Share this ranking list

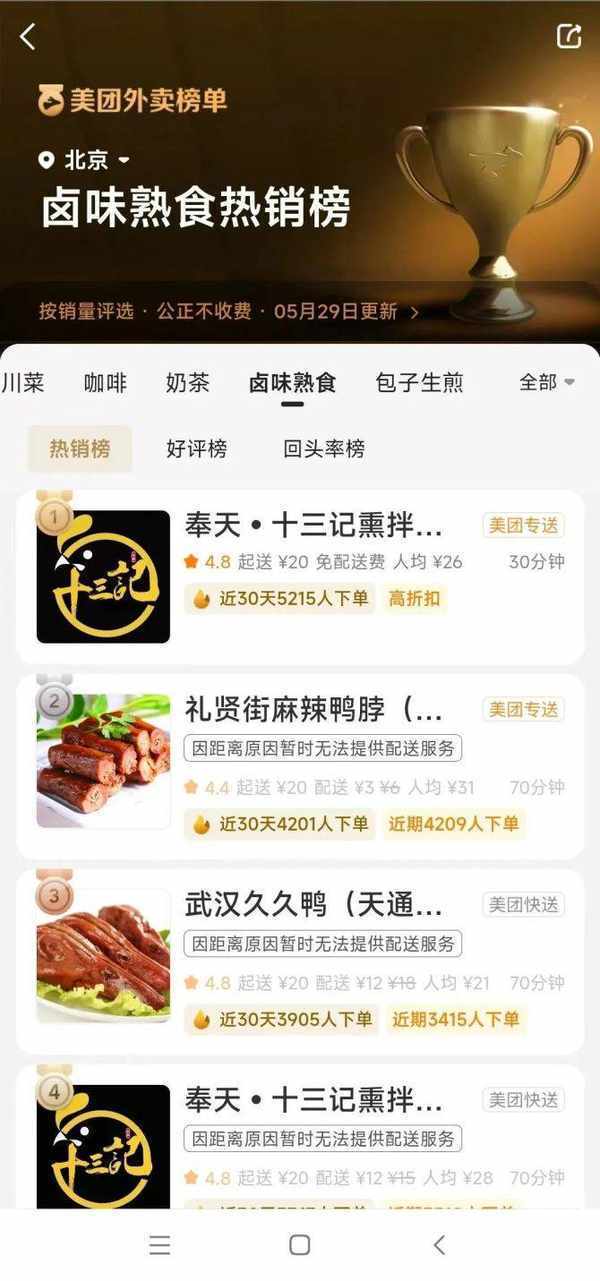coord(568,37)
